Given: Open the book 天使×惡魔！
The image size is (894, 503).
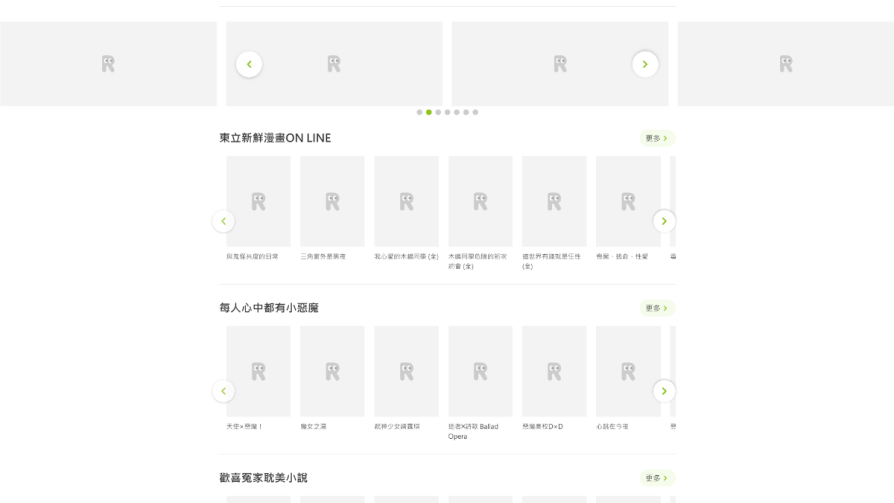Looking at the screenshot, I should click(x=258, y=379).
